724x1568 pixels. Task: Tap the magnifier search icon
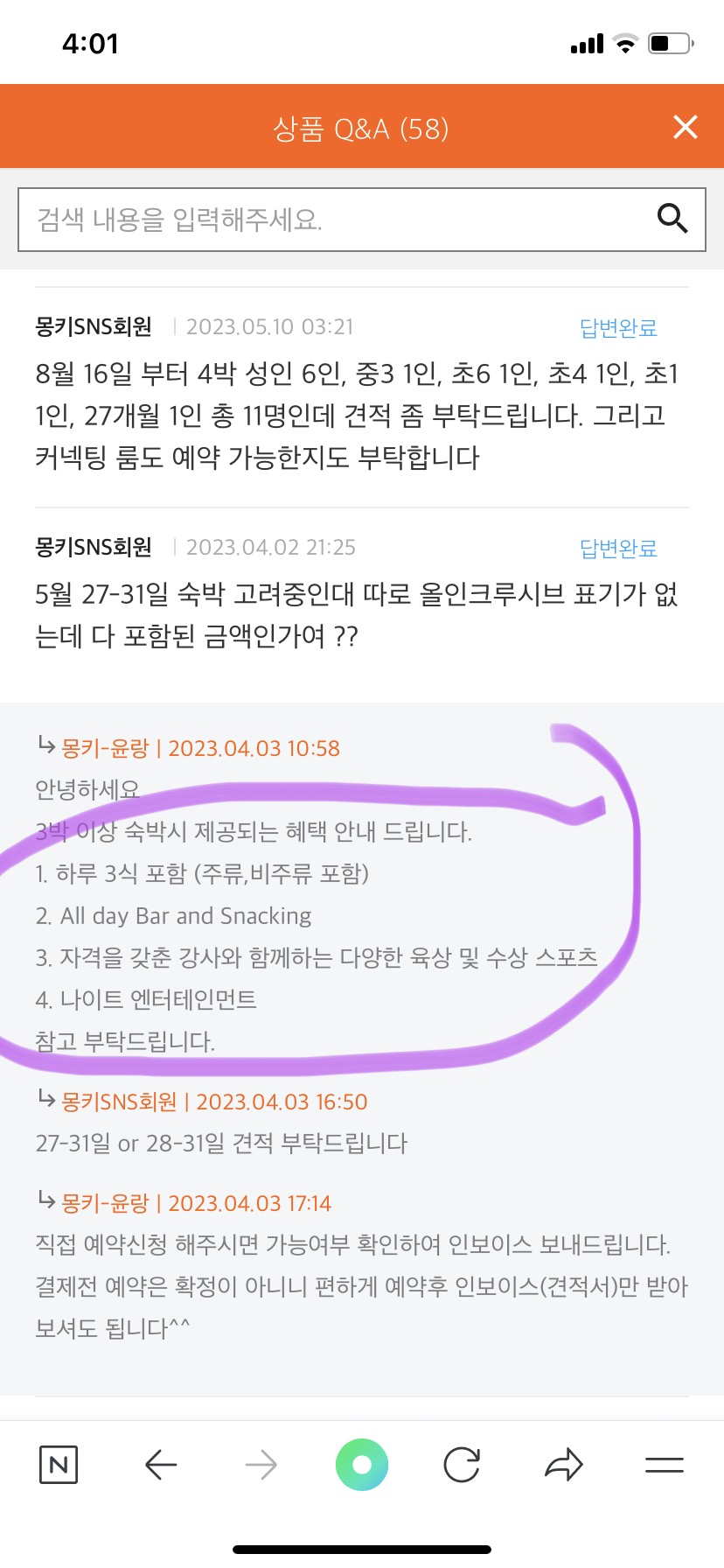[x=672, y=219]
